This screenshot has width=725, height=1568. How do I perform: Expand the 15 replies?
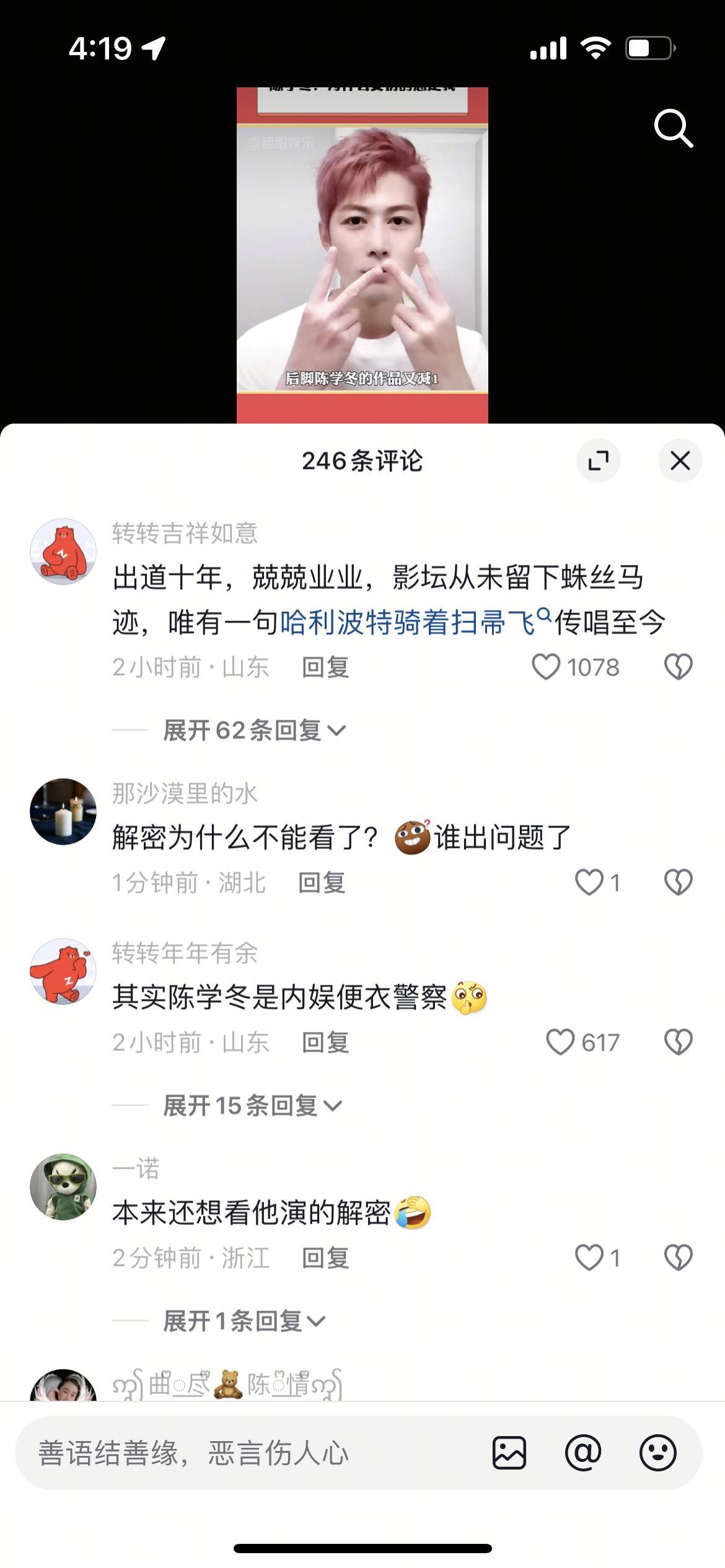252,1105
